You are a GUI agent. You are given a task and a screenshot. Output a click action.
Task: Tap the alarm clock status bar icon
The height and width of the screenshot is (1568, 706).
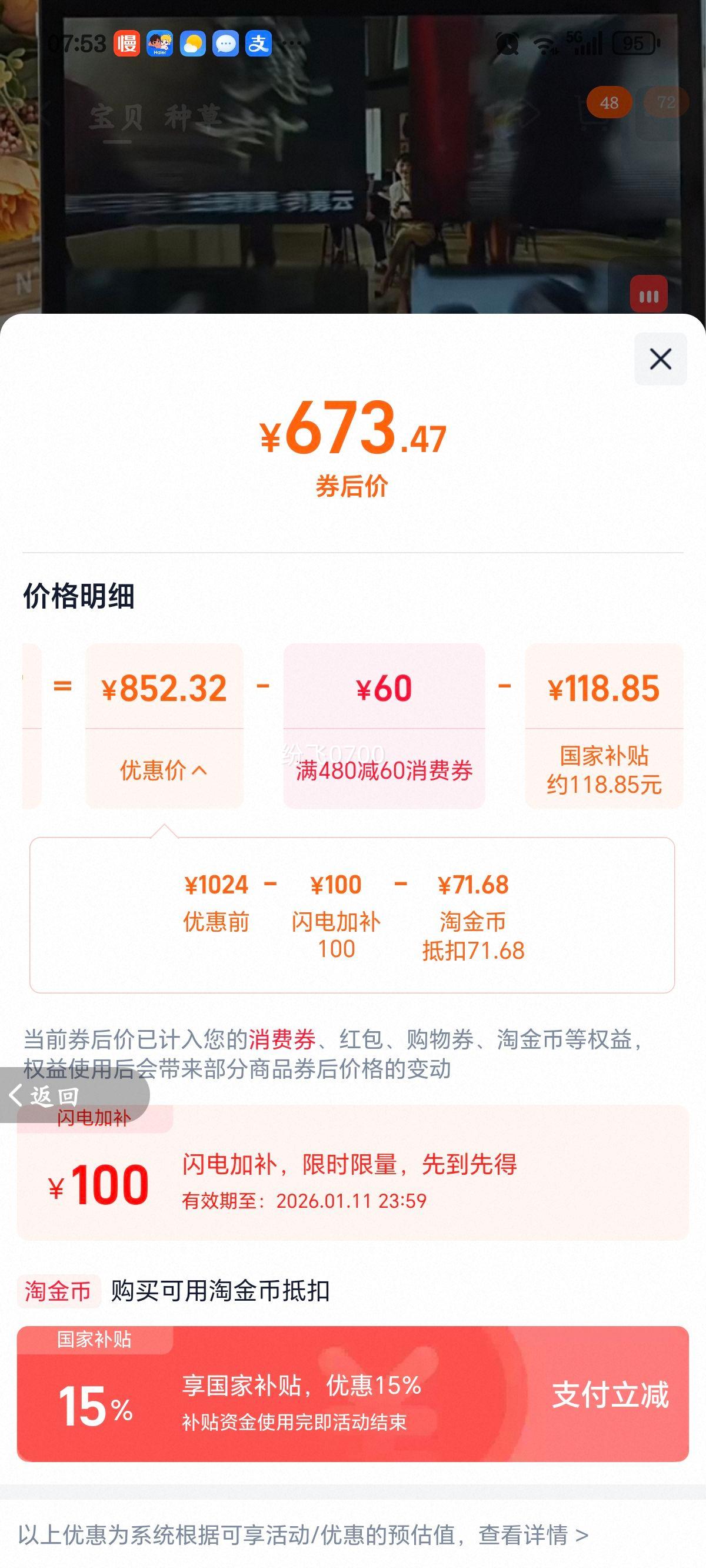(x=507, y=44)
